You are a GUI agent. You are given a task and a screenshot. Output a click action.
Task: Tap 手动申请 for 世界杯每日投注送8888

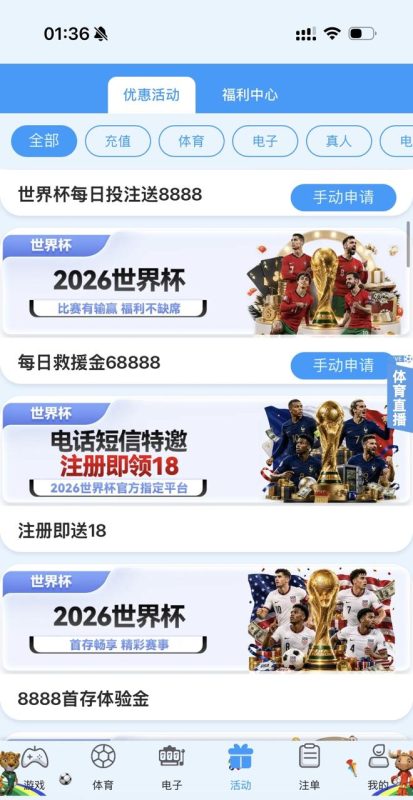(x=344, y=197)
